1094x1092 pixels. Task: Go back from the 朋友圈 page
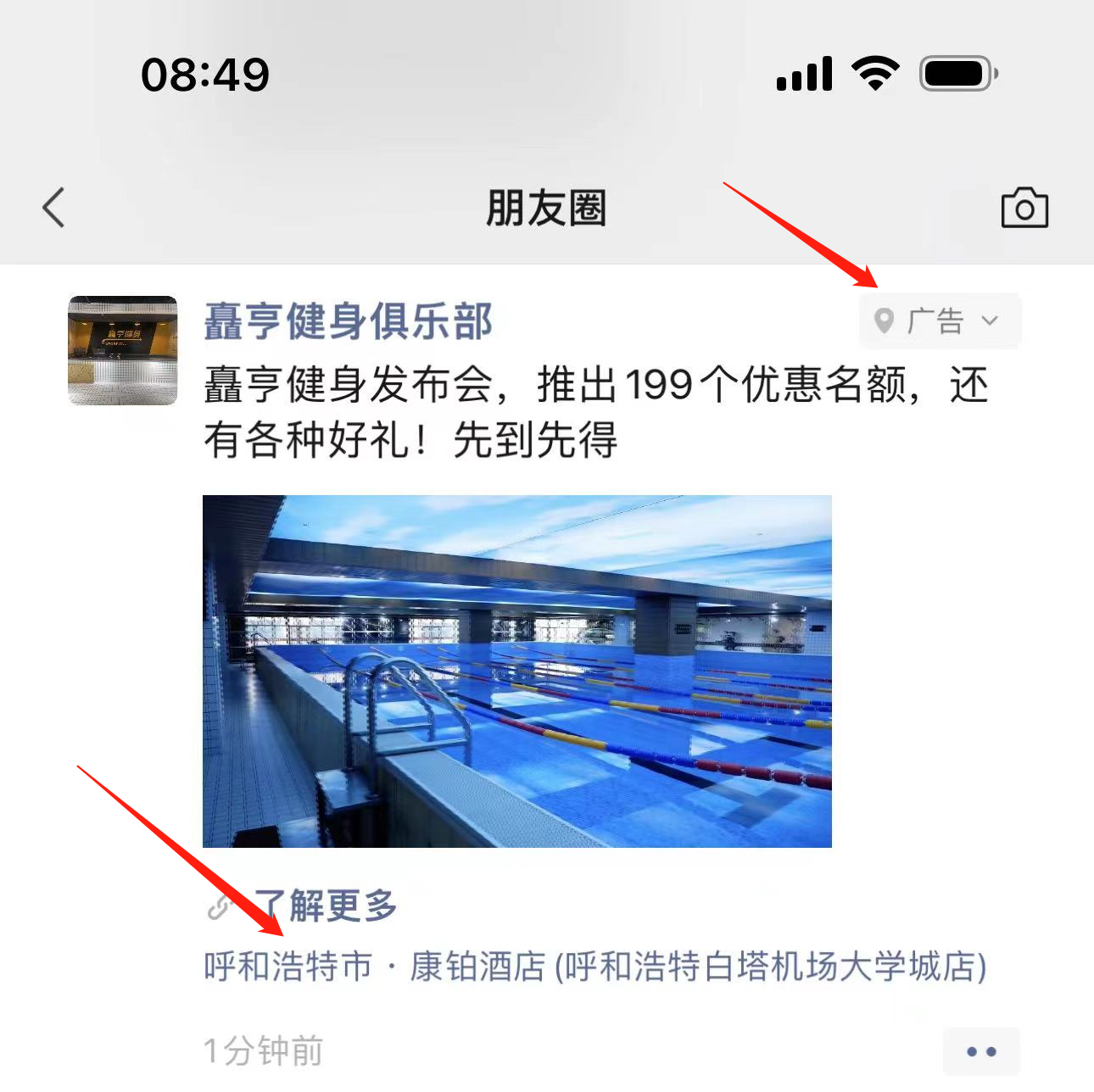pos(53,208)
